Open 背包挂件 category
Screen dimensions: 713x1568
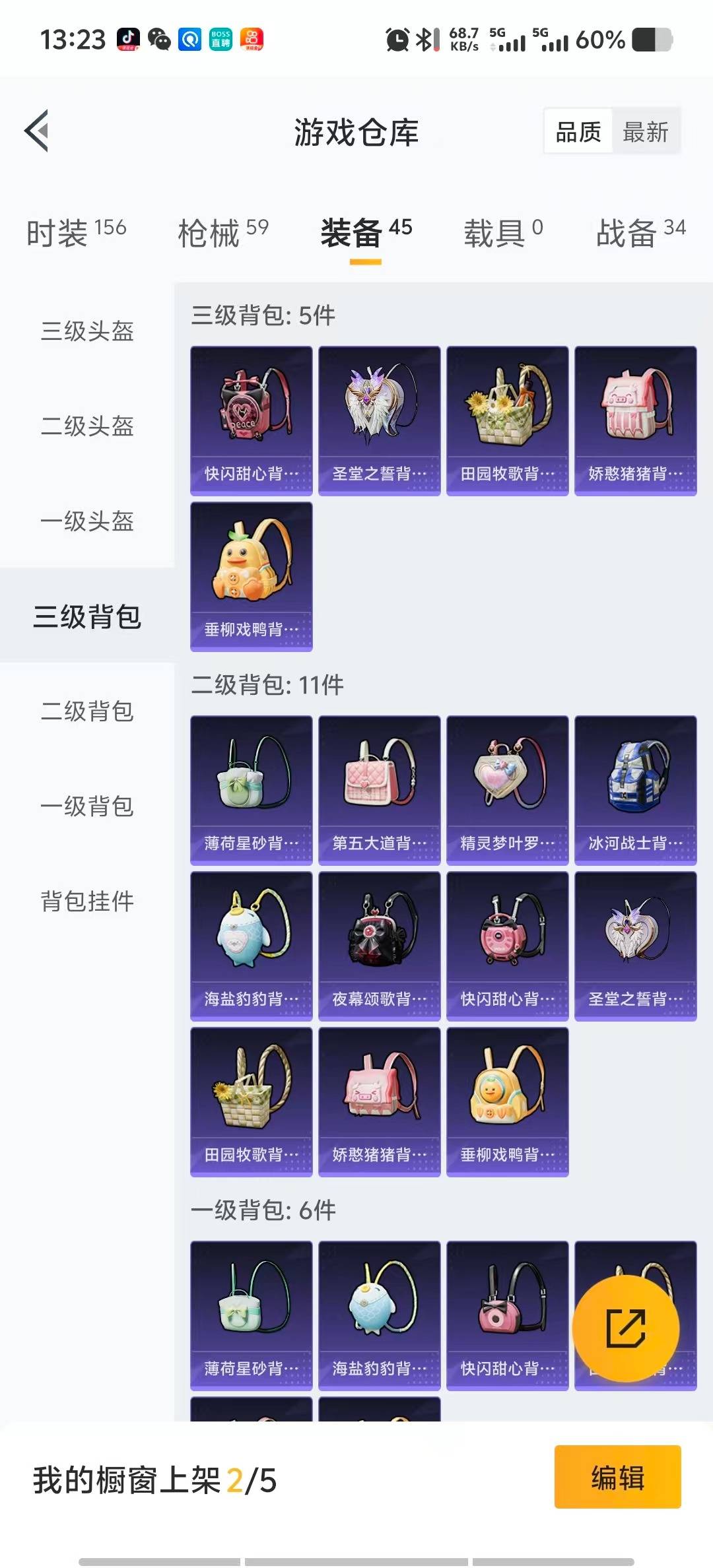87,901
